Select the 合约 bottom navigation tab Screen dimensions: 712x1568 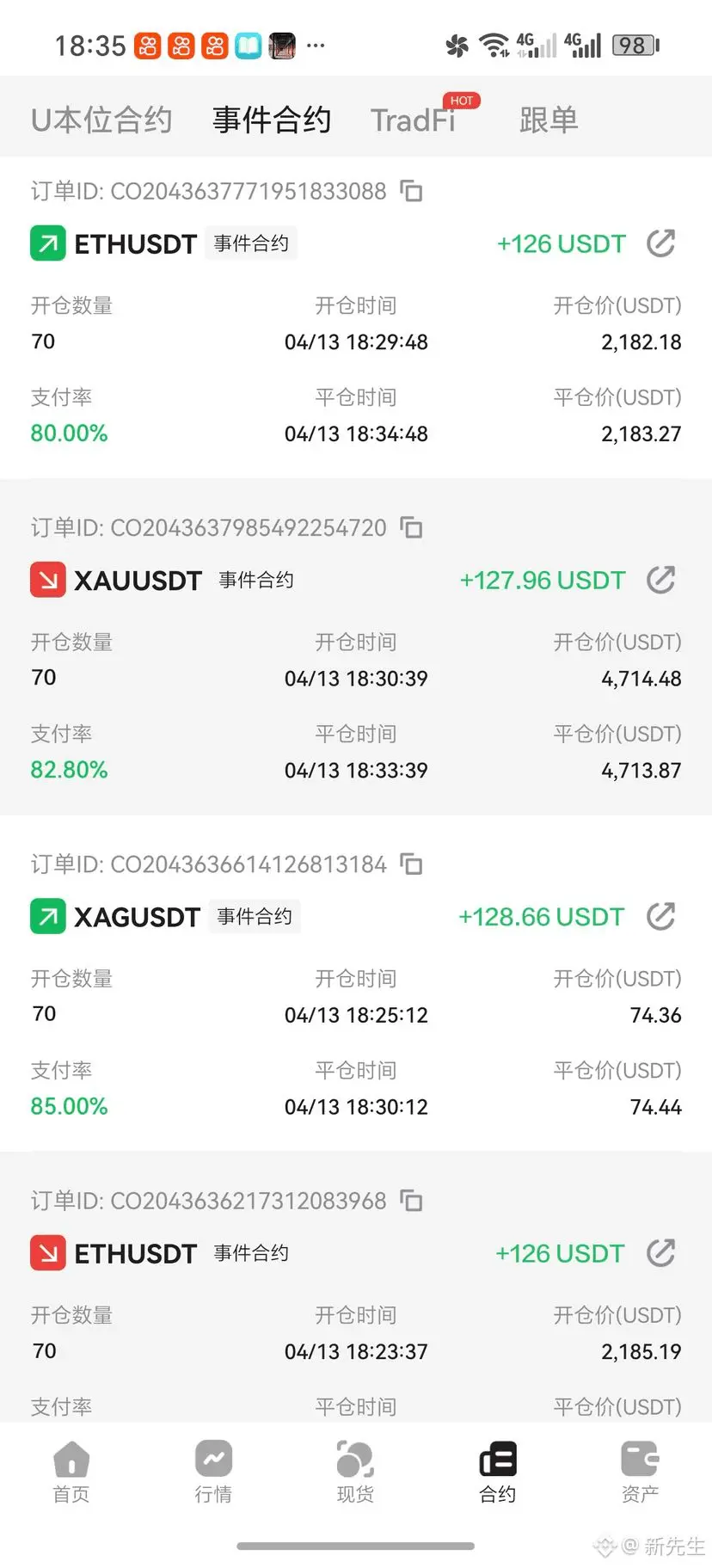tap(498, 1472)
